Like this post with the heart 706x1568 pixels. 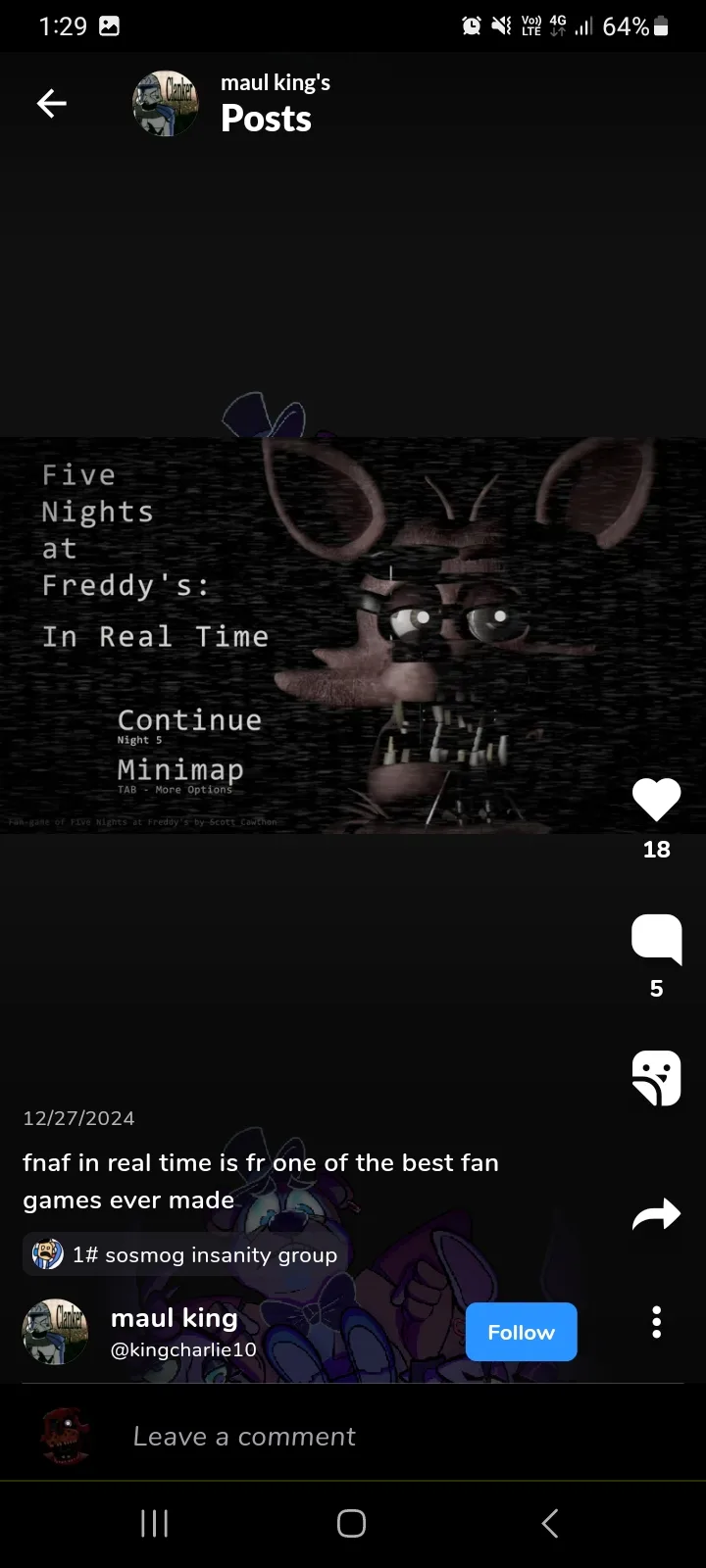[x=656, y=801]
